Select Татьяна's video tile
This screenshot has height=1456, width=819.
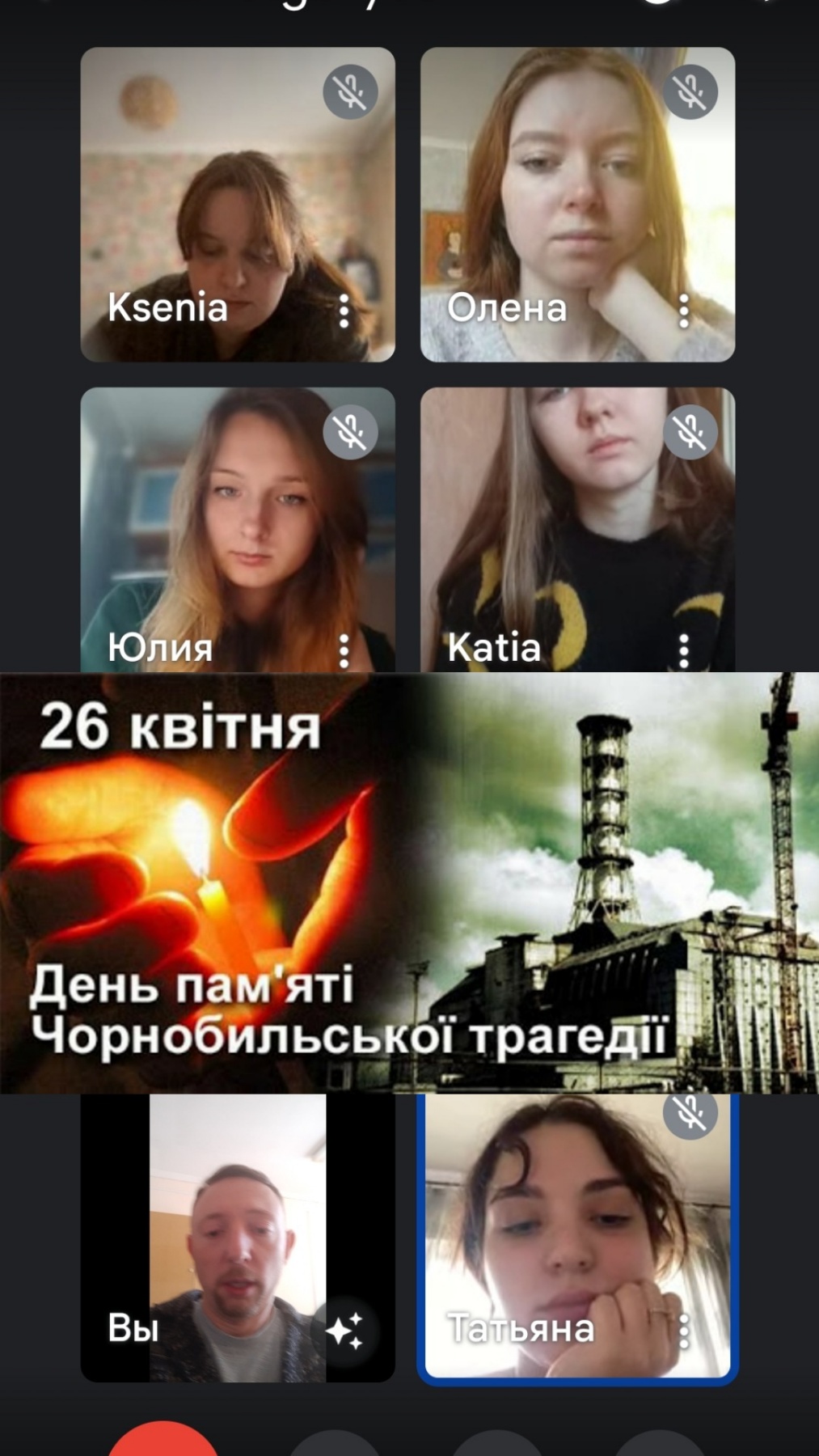point(577,1238)
